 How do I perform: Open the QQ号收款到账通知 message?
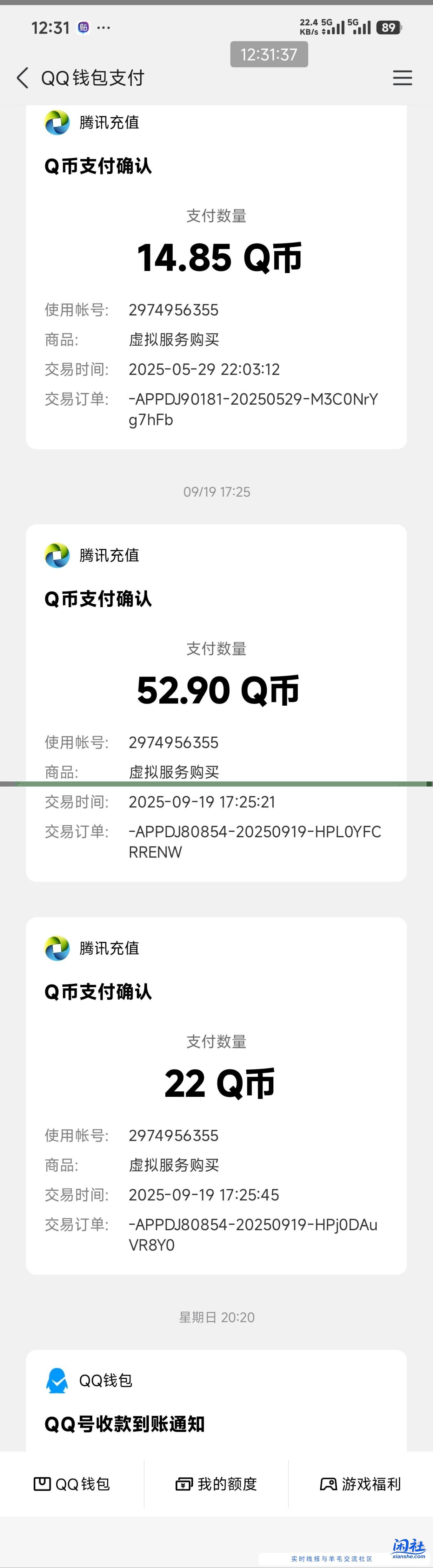[x=216, y=1406]
